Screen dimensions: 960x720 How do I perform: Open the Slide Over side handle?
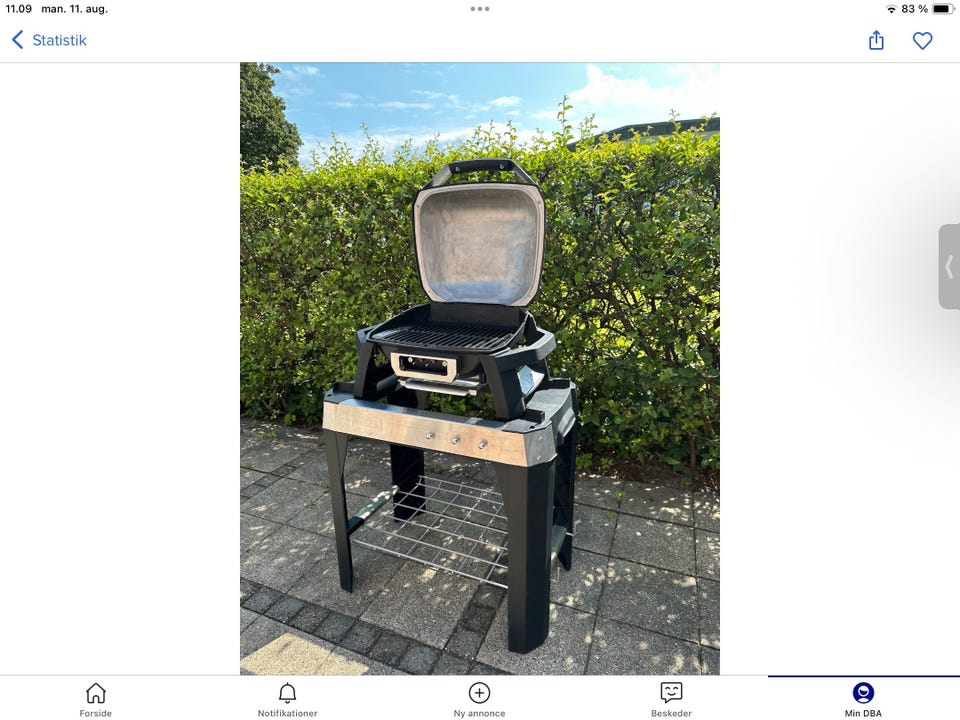pos(949,267)
